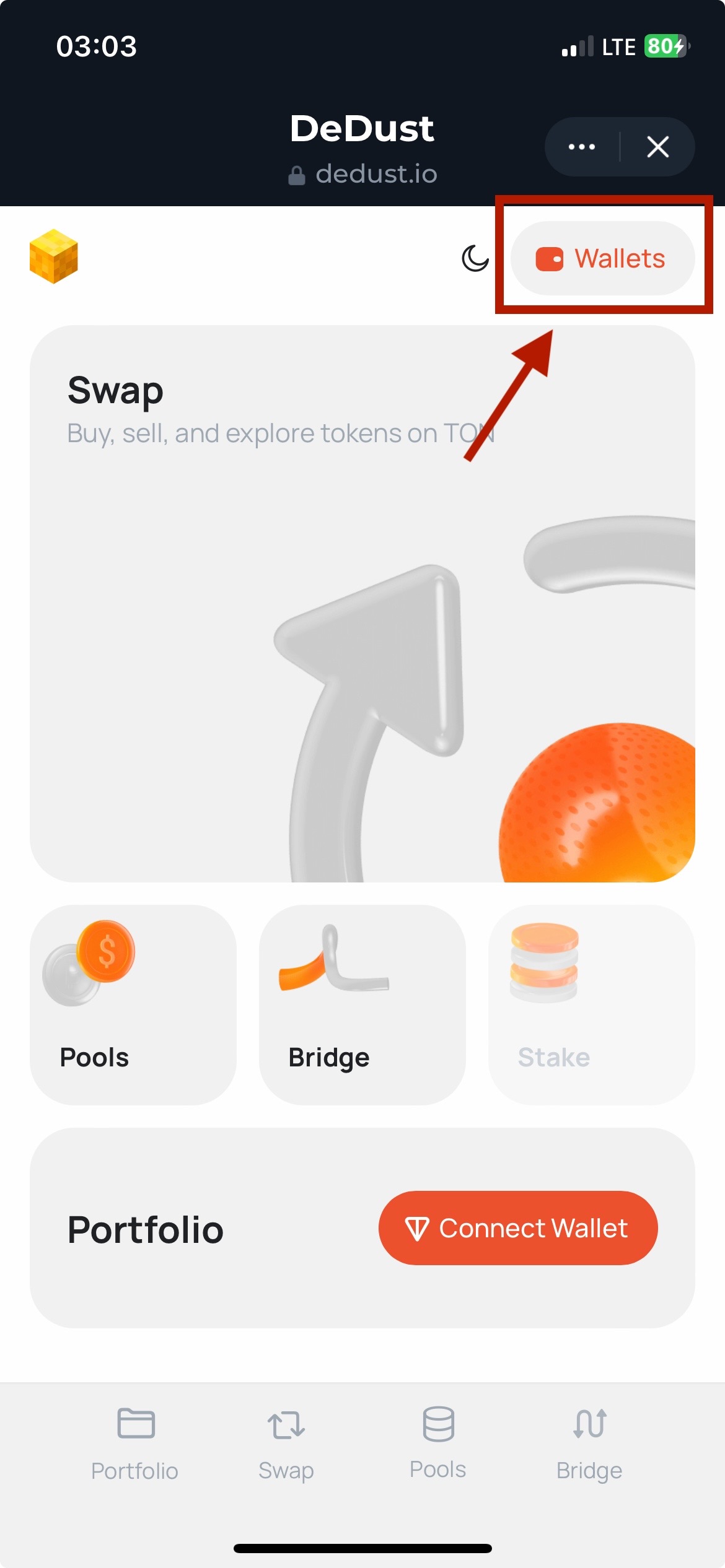Open the three-dot mini app menu

[x=581, y=147]
